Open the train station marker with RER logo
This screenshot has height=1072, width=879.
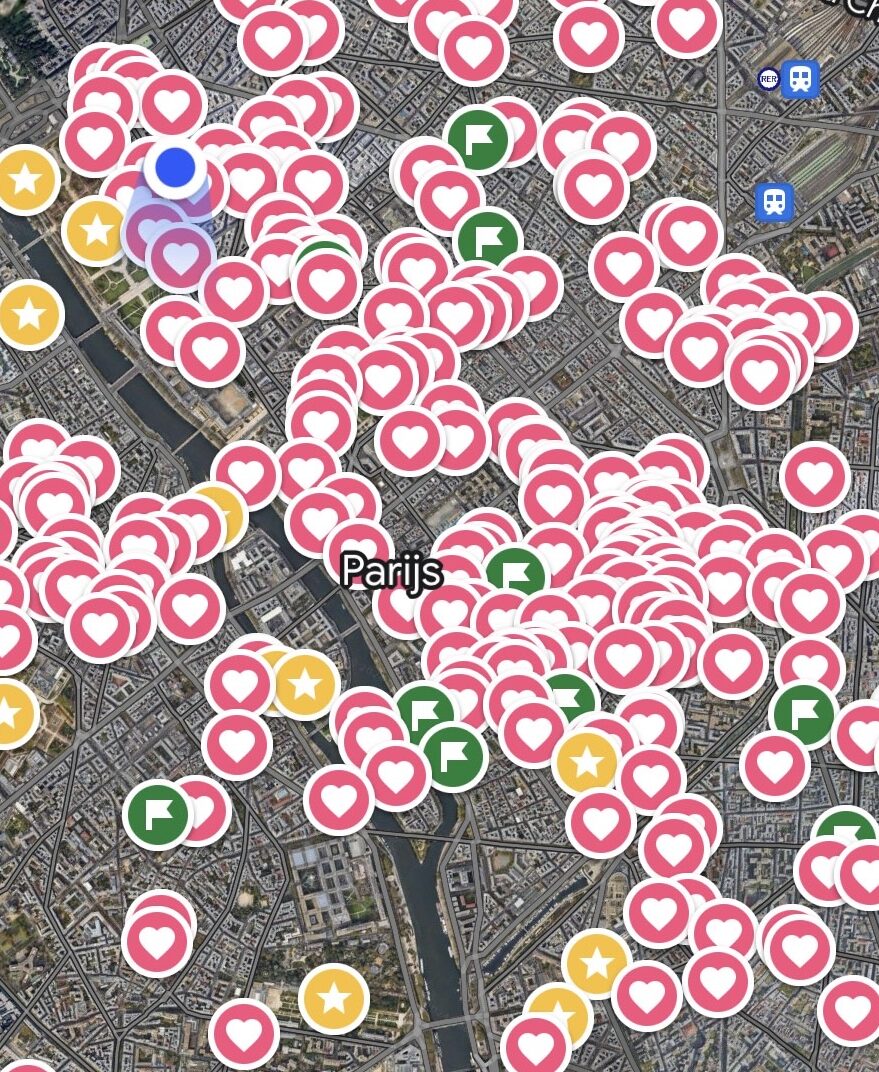(x=799, y=79)
